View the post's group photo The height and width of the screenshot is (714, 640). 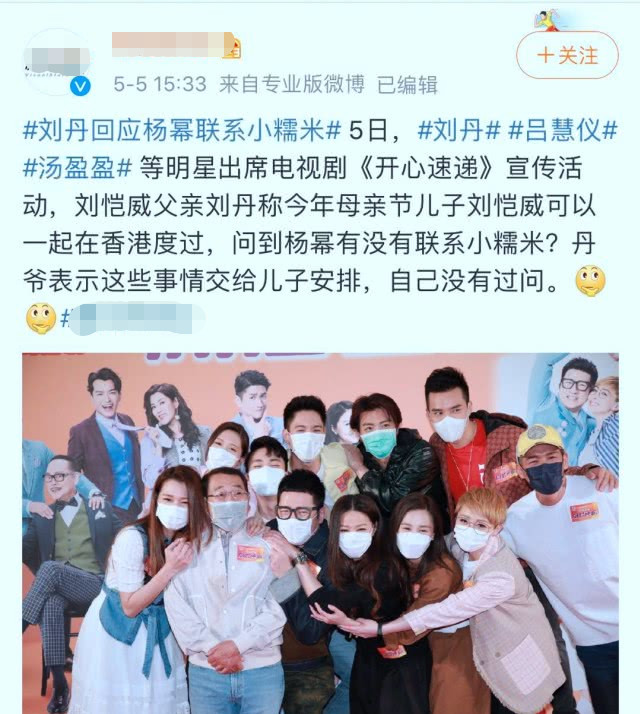click(320, 532)
